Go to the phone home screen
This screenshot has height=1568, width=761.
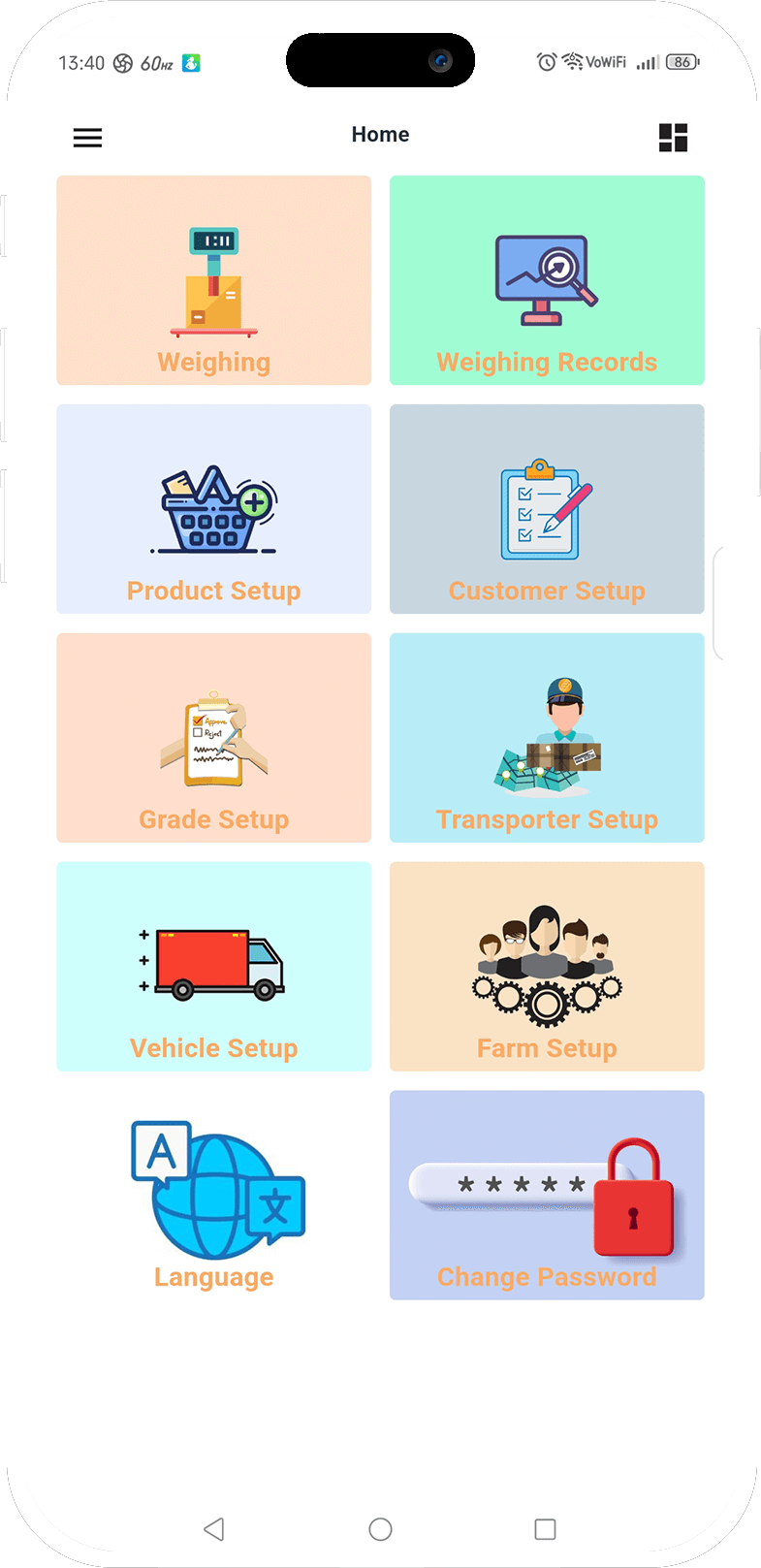(380, 1529)
